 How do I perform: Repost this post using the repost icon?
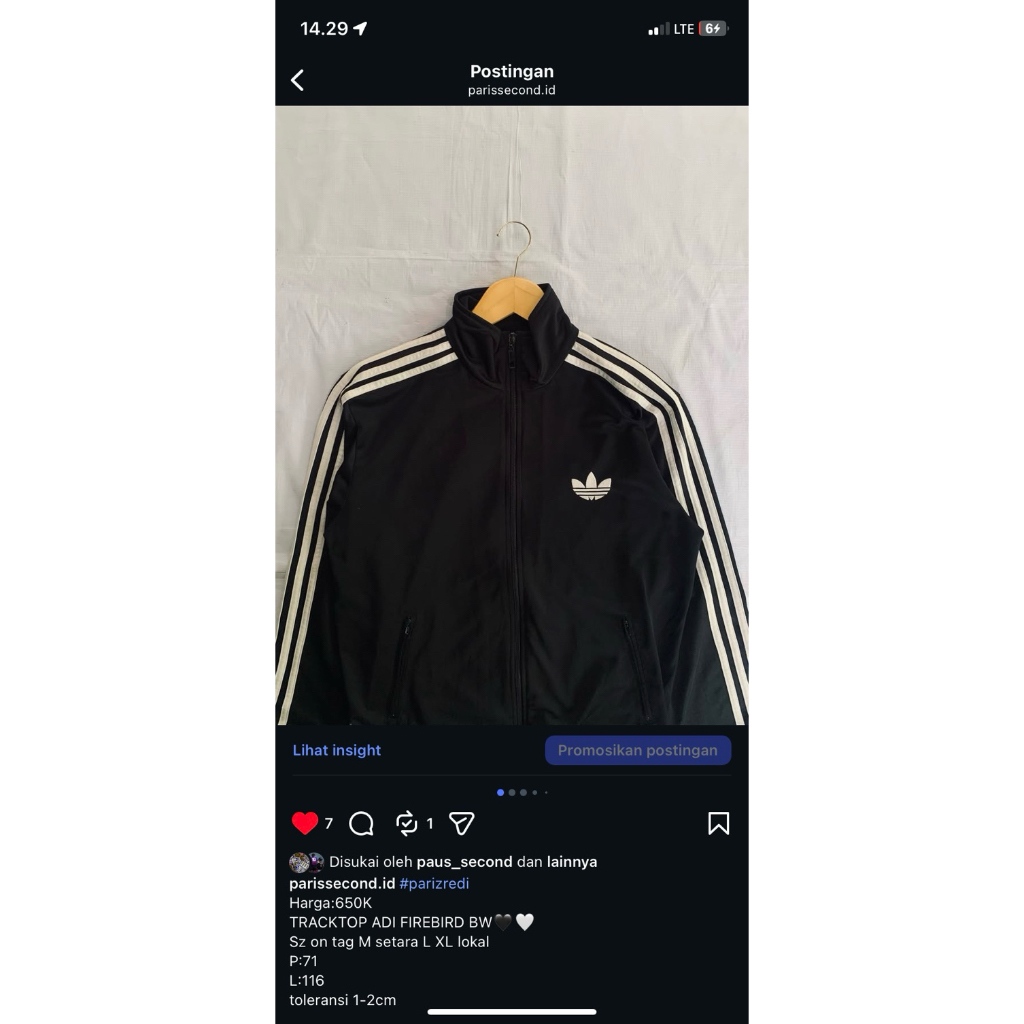coord(407,823)
